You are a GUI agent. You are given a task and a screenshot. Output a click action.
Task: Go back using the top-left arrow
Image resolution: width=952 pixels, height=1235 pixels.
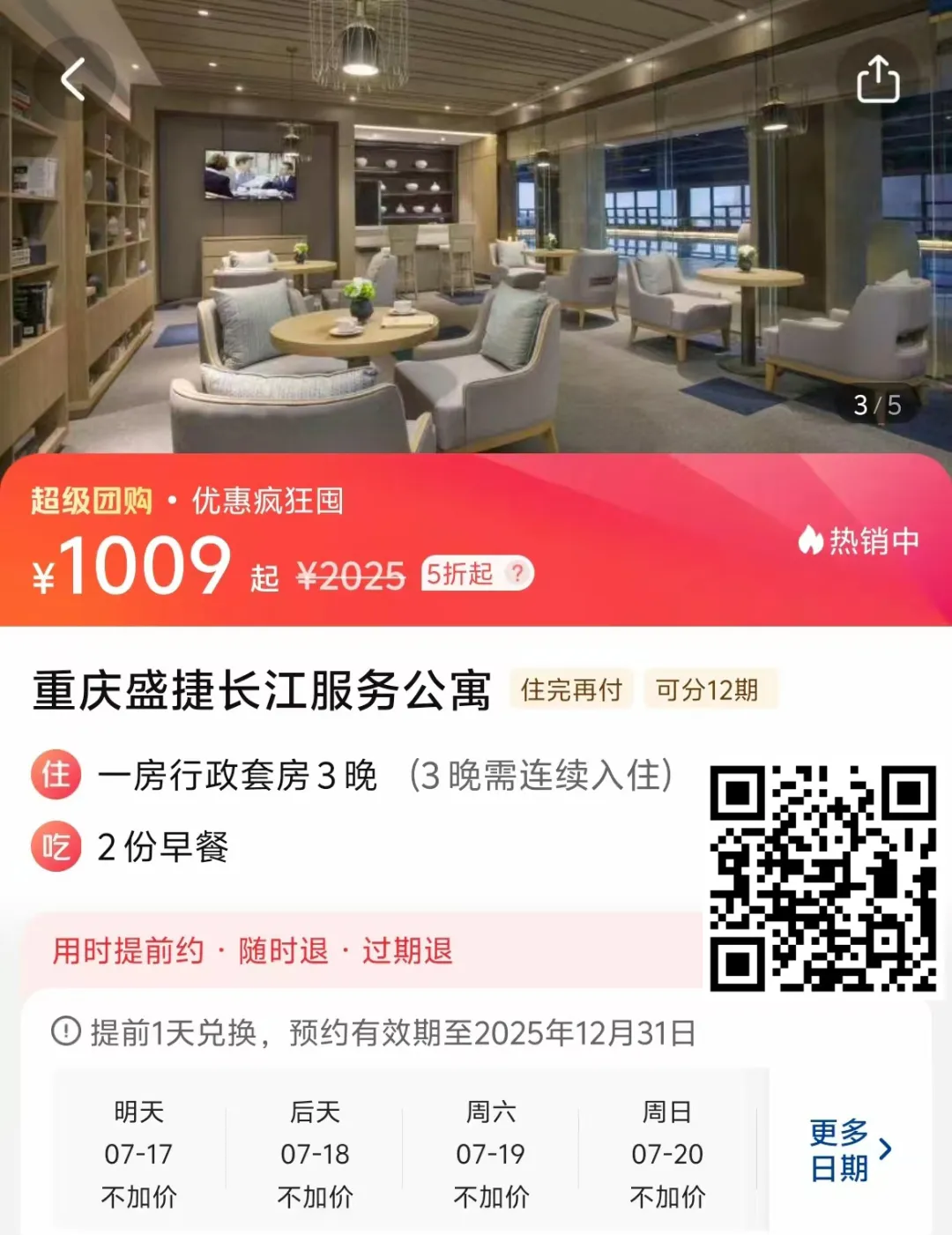click(73, 79)
